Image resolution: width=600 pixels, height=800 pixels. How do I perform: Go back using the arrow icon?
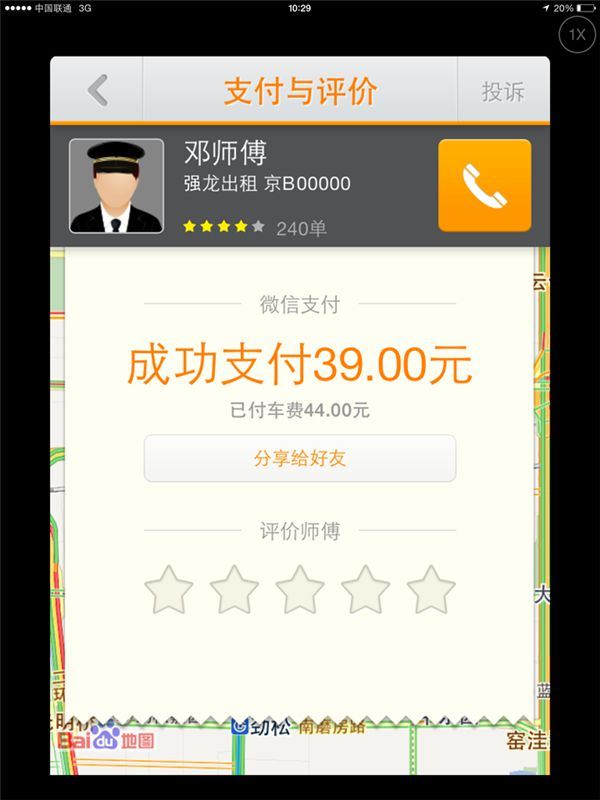click(x=97, y=91)
